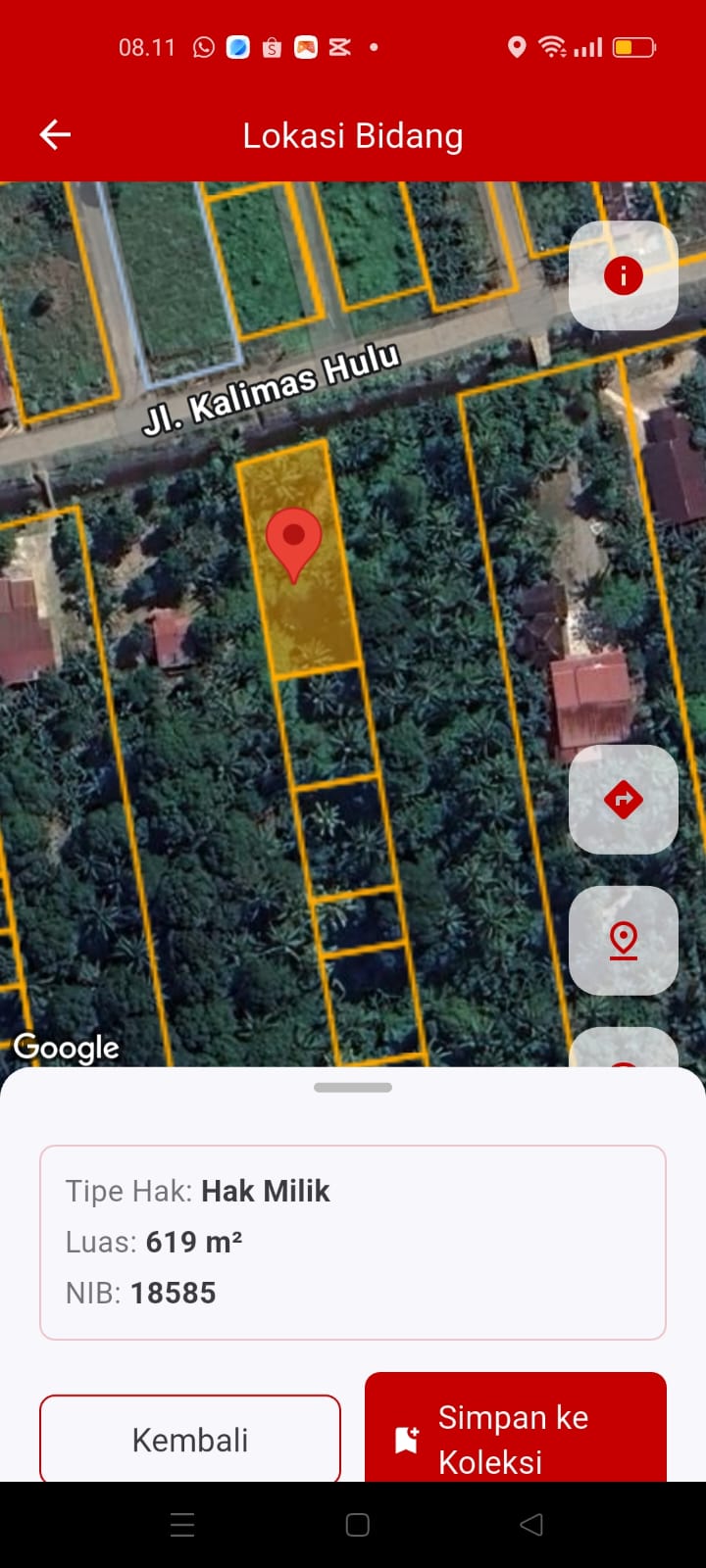The height and width of the screenshot is (1568, 706).
Task: Tap the system back navigation button
Action: (x=530, y=1524)
